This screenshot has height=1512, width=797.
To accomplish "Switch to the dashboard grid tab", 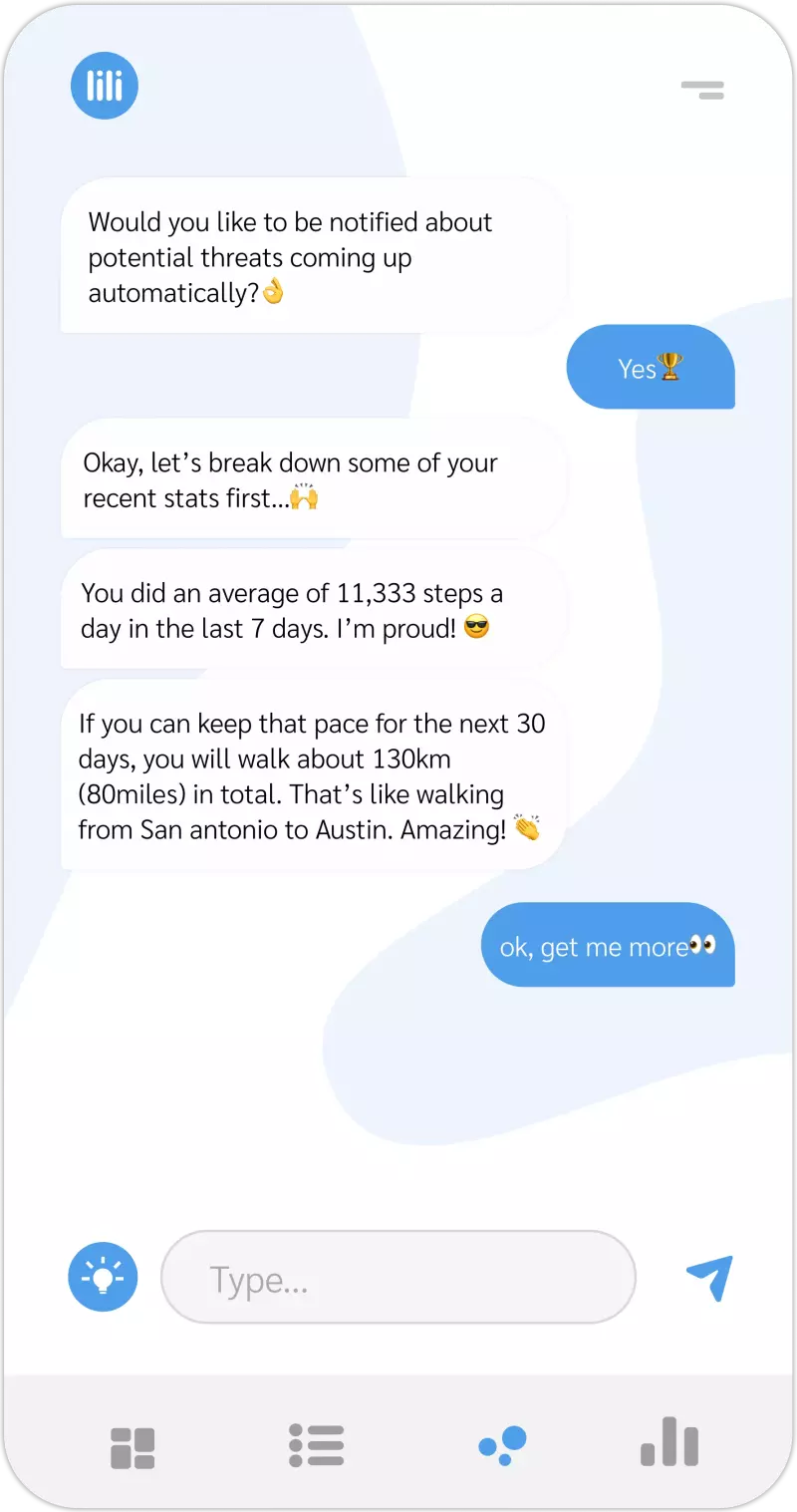I will coord(133,1447).
